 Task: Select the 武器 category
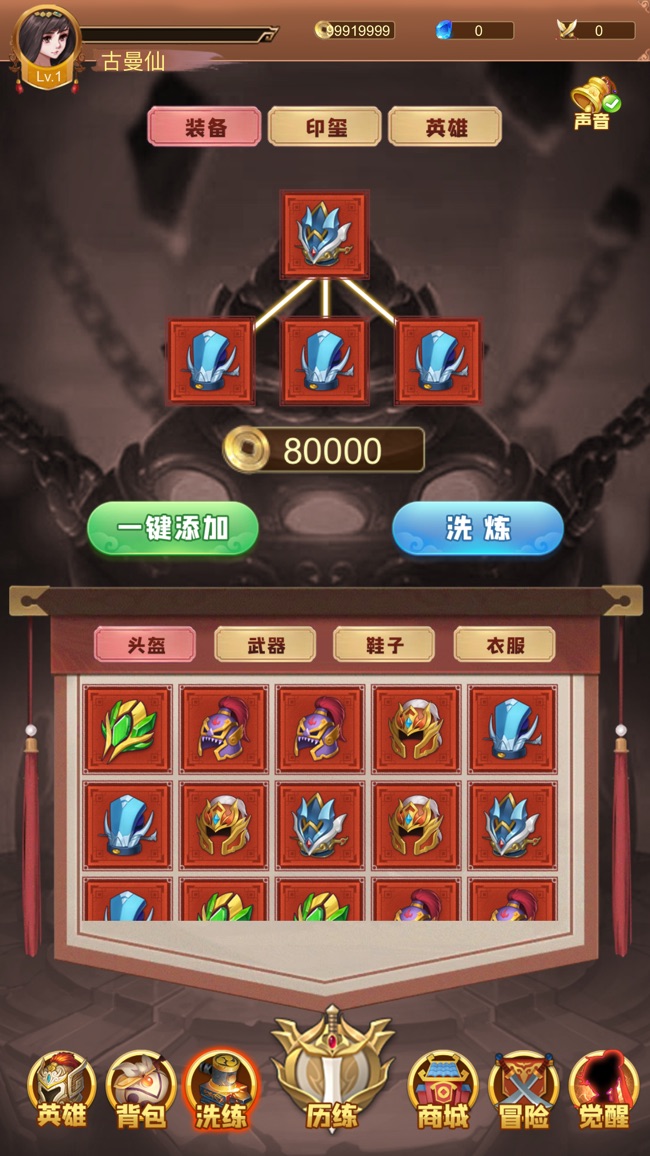[x=265, y=644]
